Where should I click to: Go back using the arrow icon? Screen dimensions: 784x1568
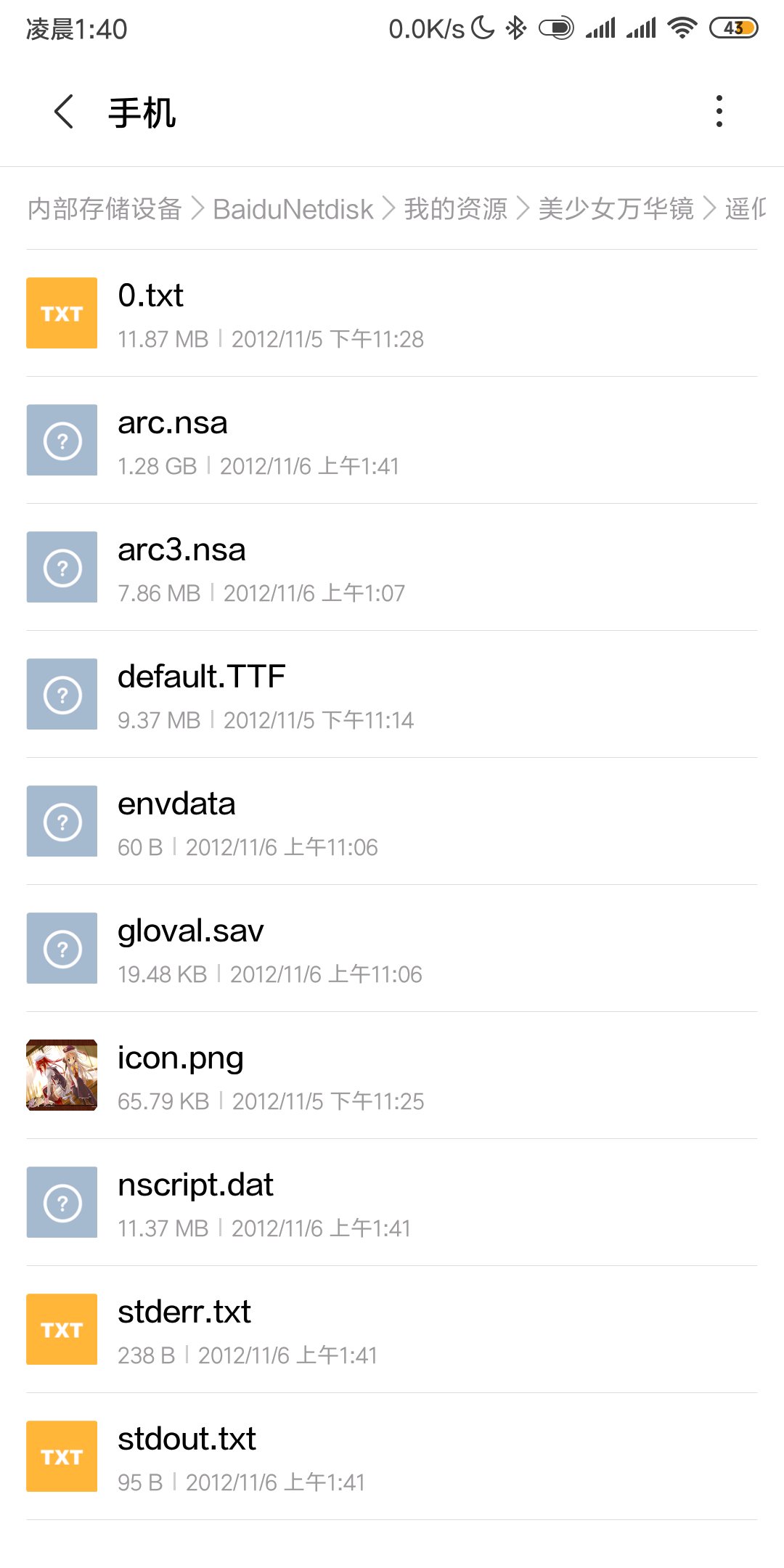click(x=64, y=112)
